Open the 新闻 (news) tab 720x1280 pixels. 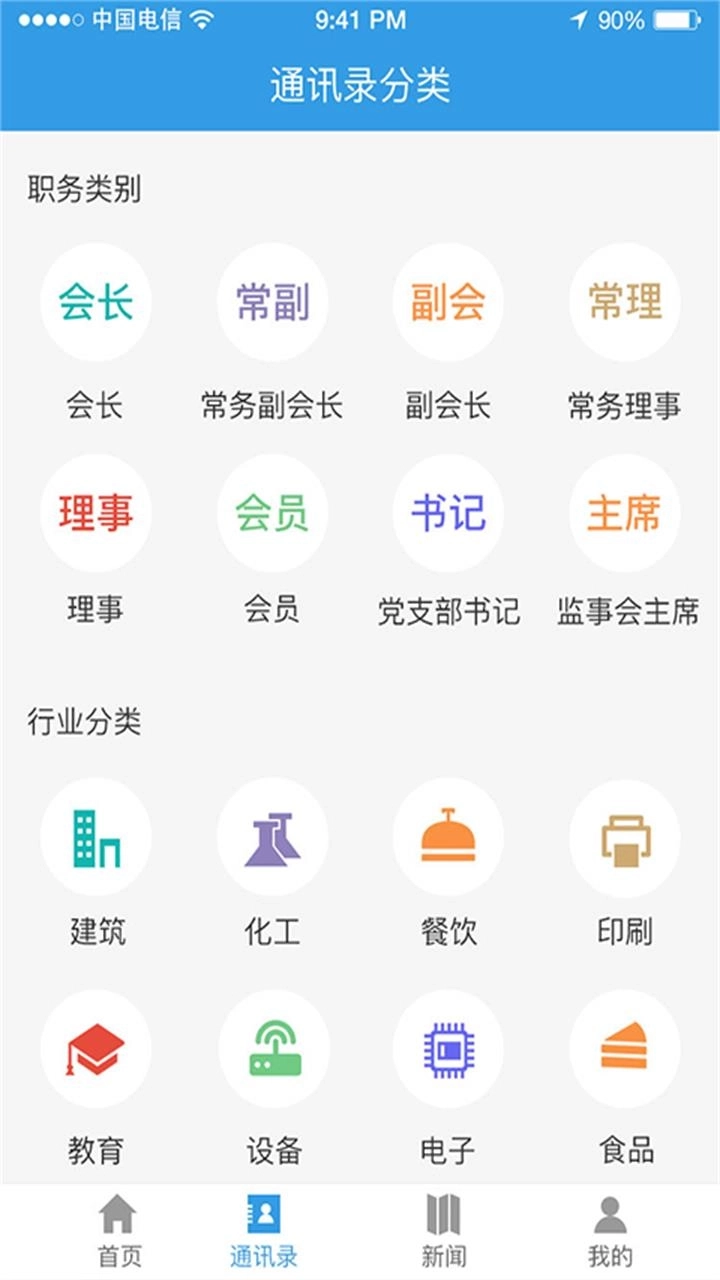[x=441, y=1227]
